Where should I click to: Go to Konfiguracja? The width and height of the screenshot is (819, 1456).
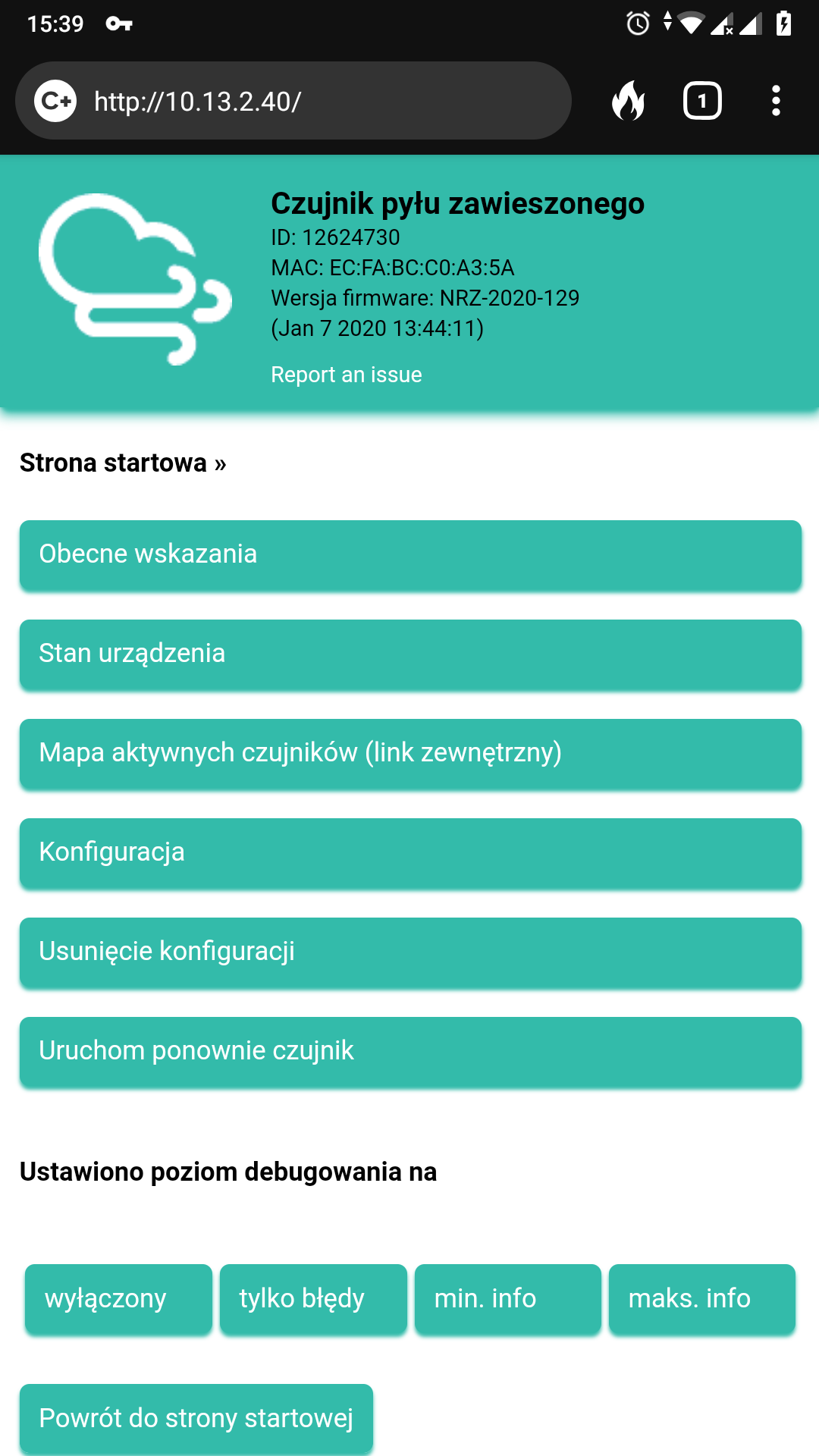(410, 853)
